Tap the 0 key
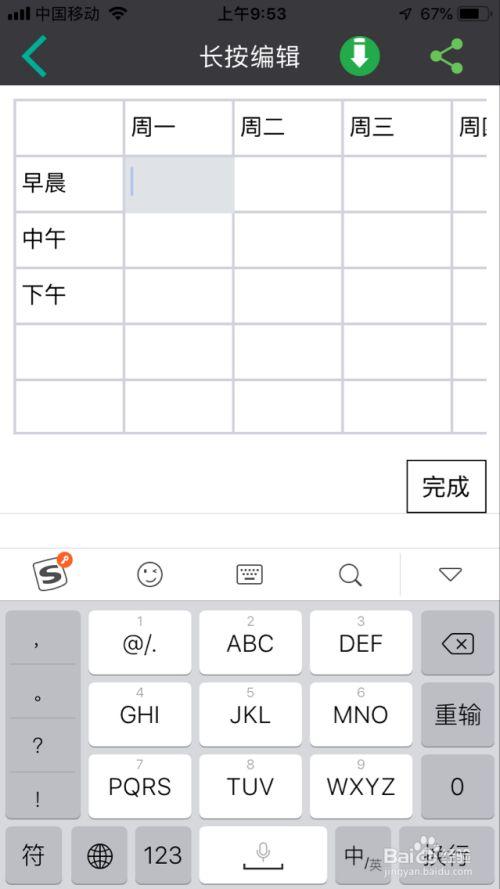The height and width of the screenshot is (889, 500). tap(457, 786)
